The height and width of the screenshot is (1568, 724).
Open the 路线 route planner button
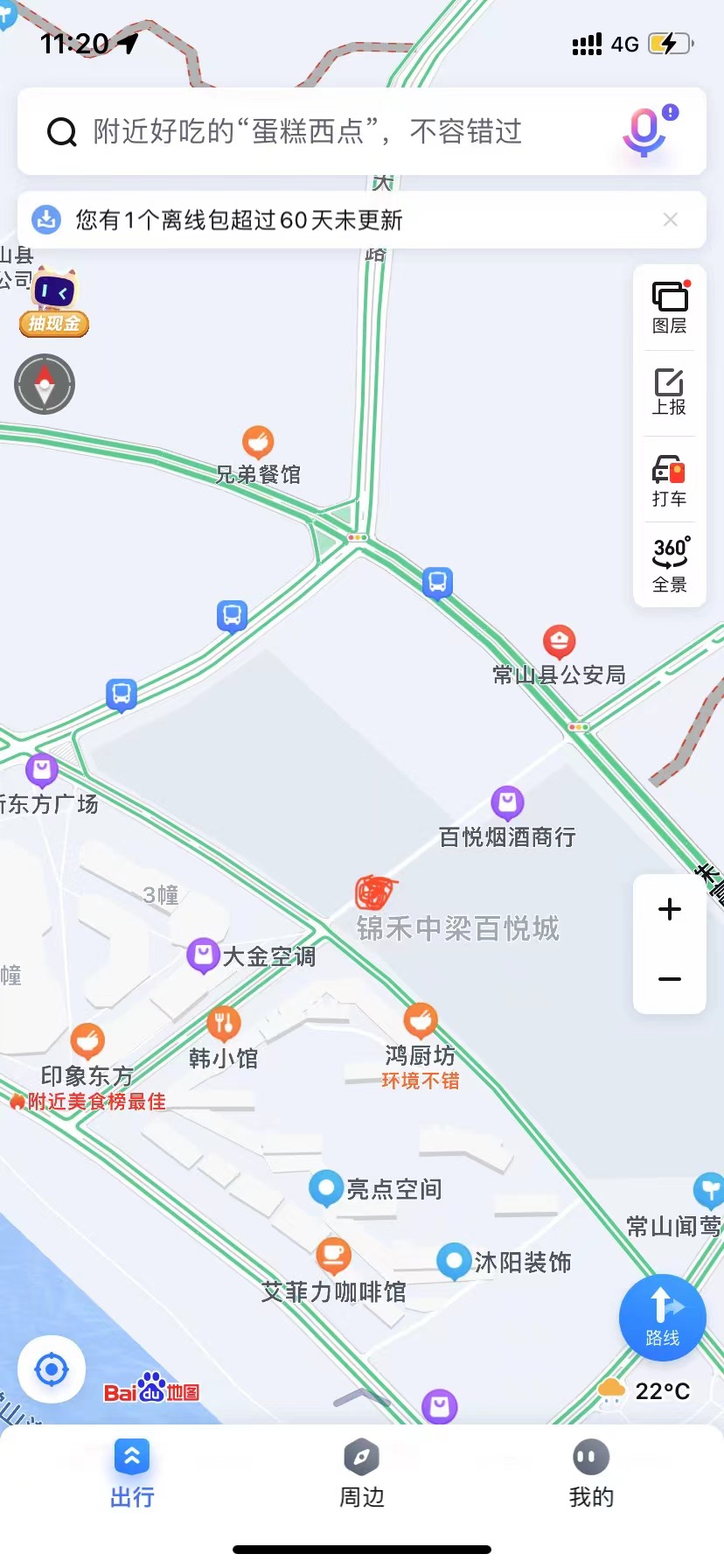(x=662, y=1316)
